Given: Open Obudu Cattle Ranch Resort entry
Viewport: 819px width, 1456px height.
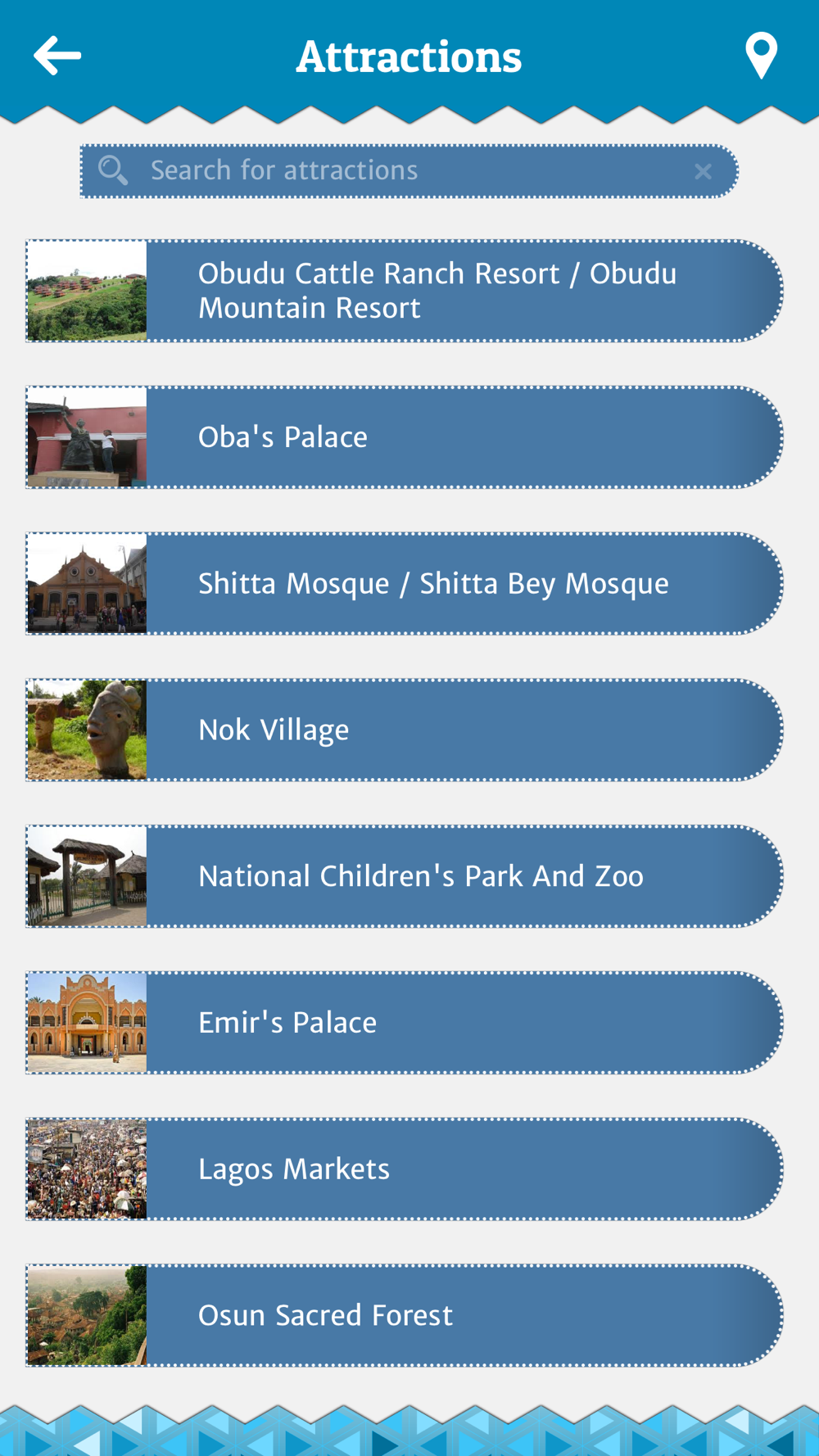Looking at the screenshot, I should [437, 291].
